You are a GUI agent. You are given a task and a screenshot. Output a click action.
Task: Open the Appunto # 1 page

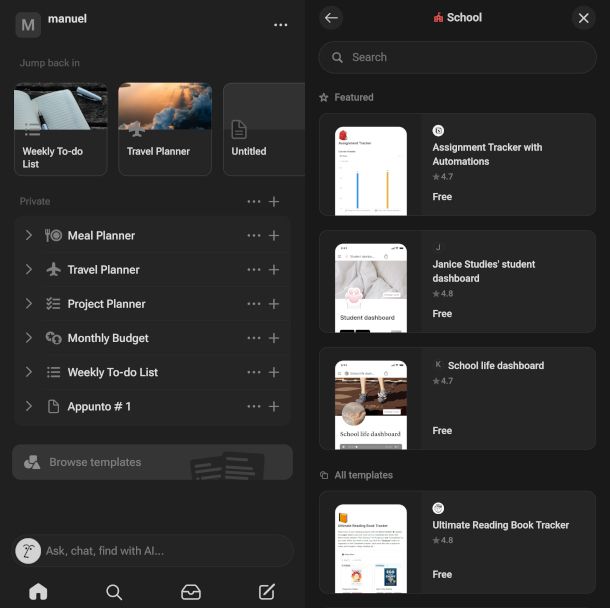tap(99, 406)
